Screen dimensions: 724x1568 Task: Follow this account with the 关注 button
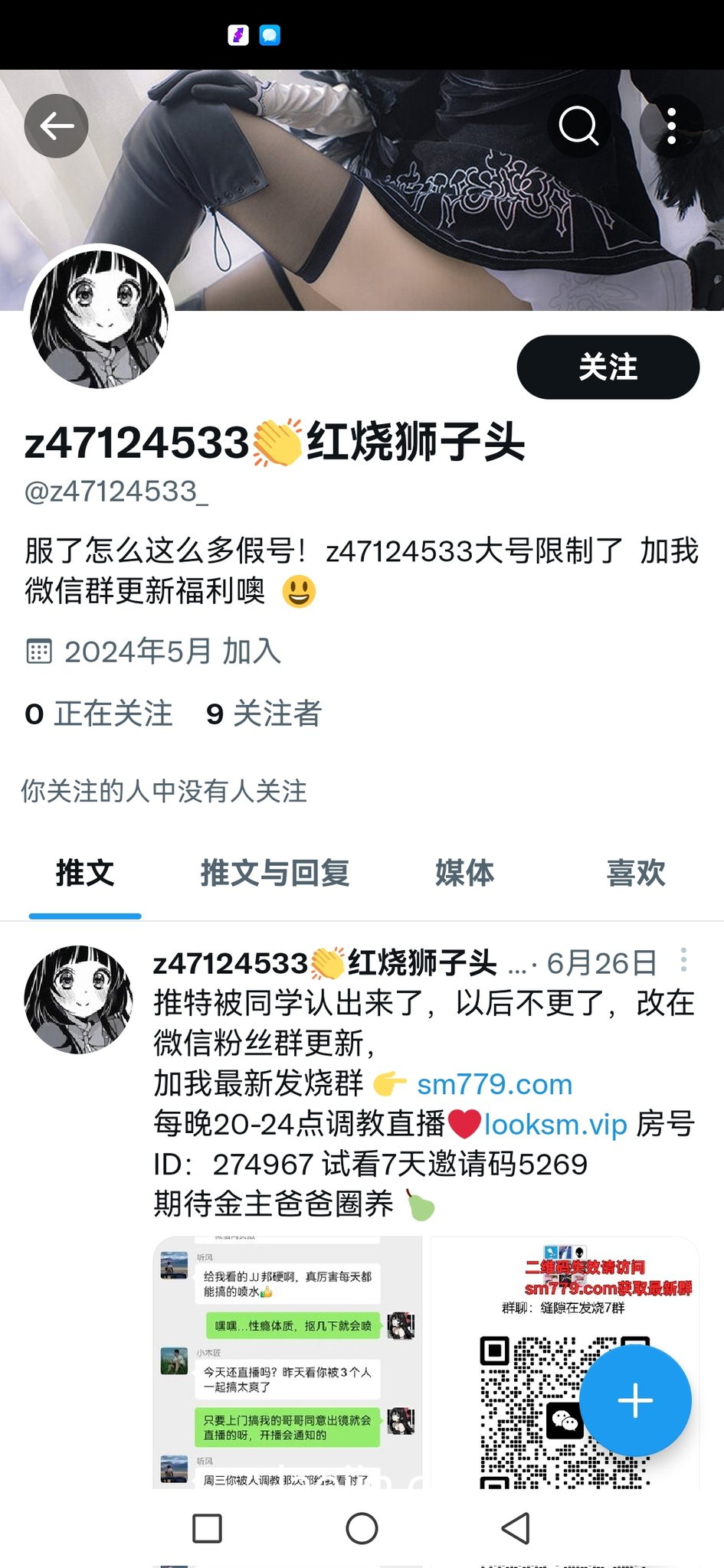pyautogui.click(x=608, y=367)
